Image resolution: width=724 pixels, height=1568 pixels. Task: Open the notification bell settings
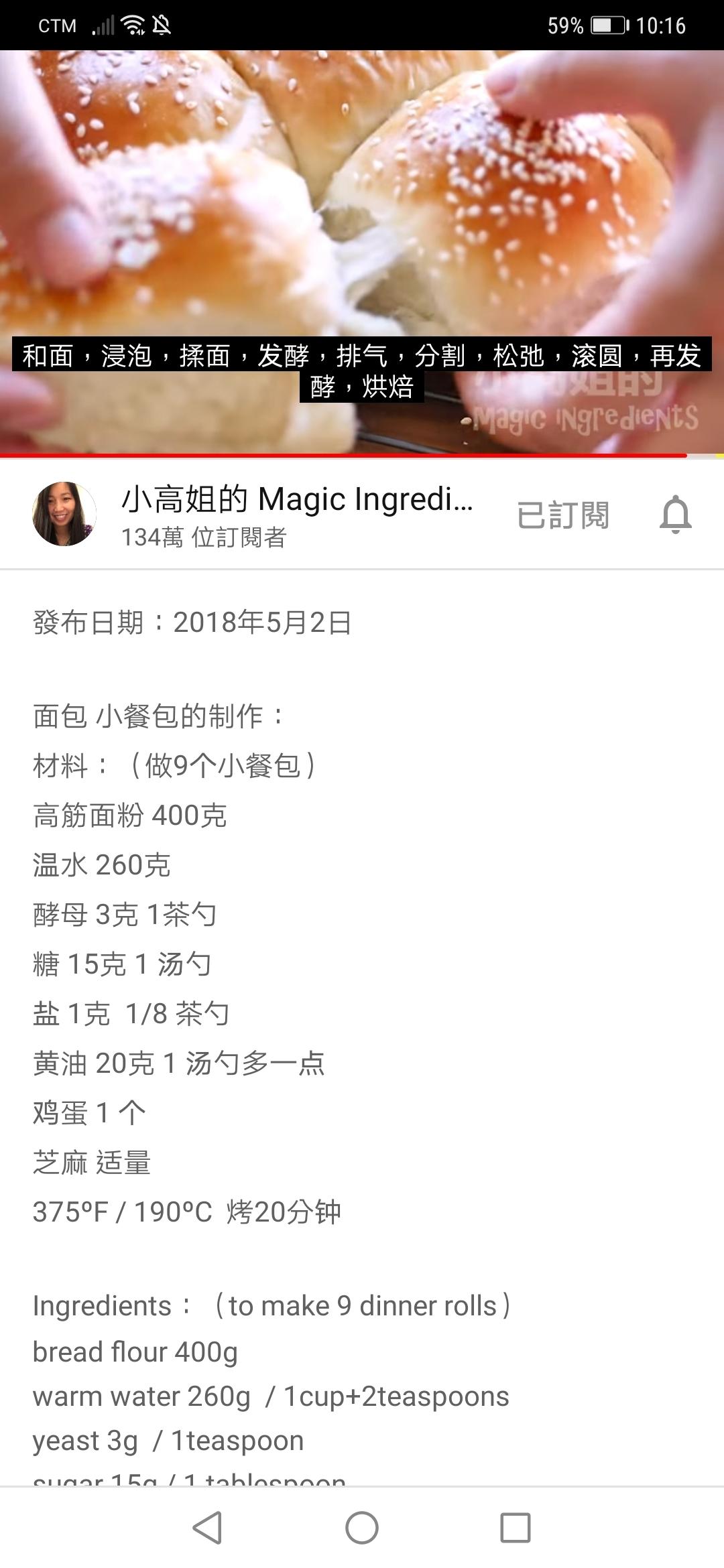click(x=675, y=515)
